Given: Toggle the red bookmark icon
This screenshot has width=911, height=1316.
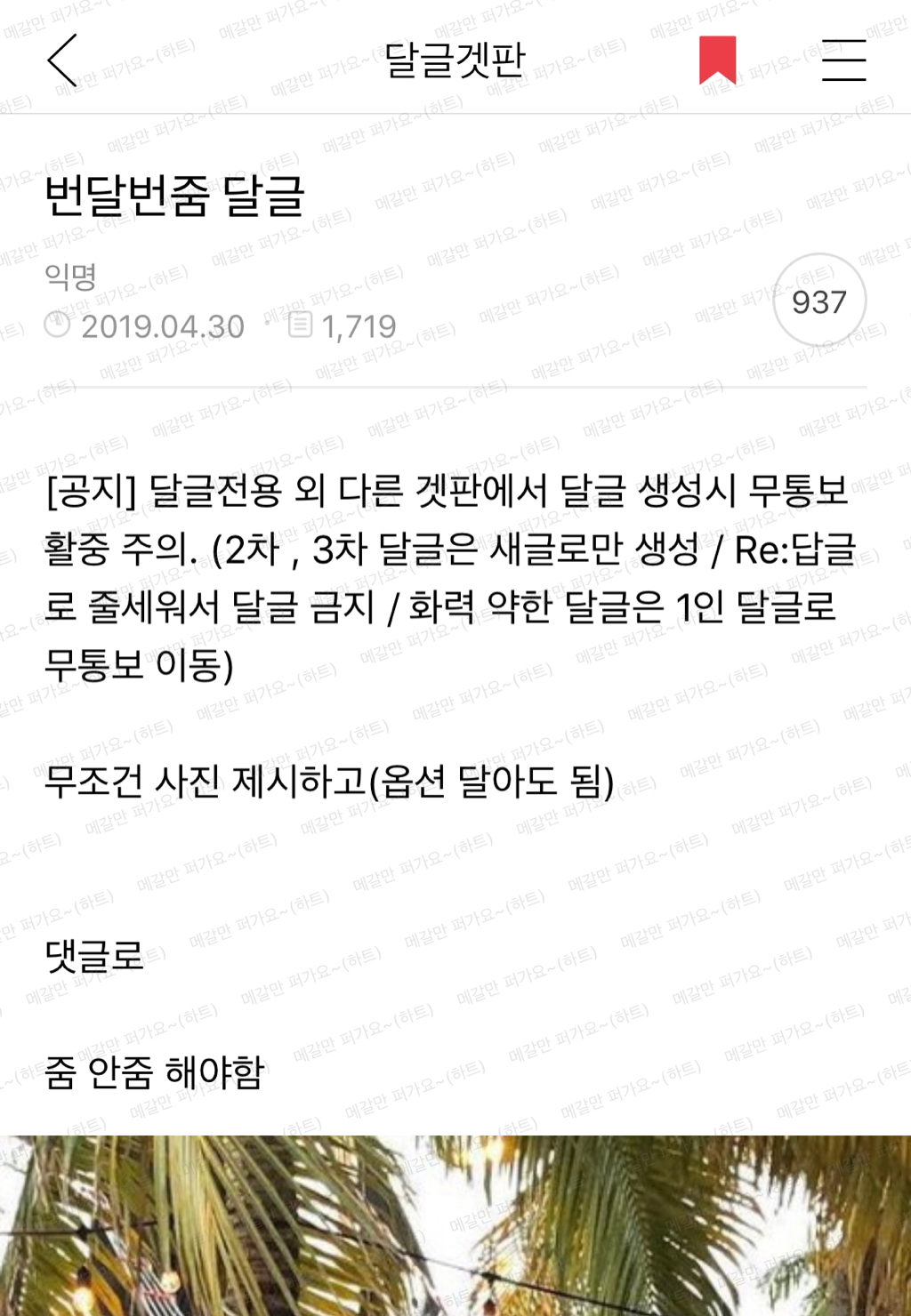Looking at the screenshot, I should click(718, 60).
